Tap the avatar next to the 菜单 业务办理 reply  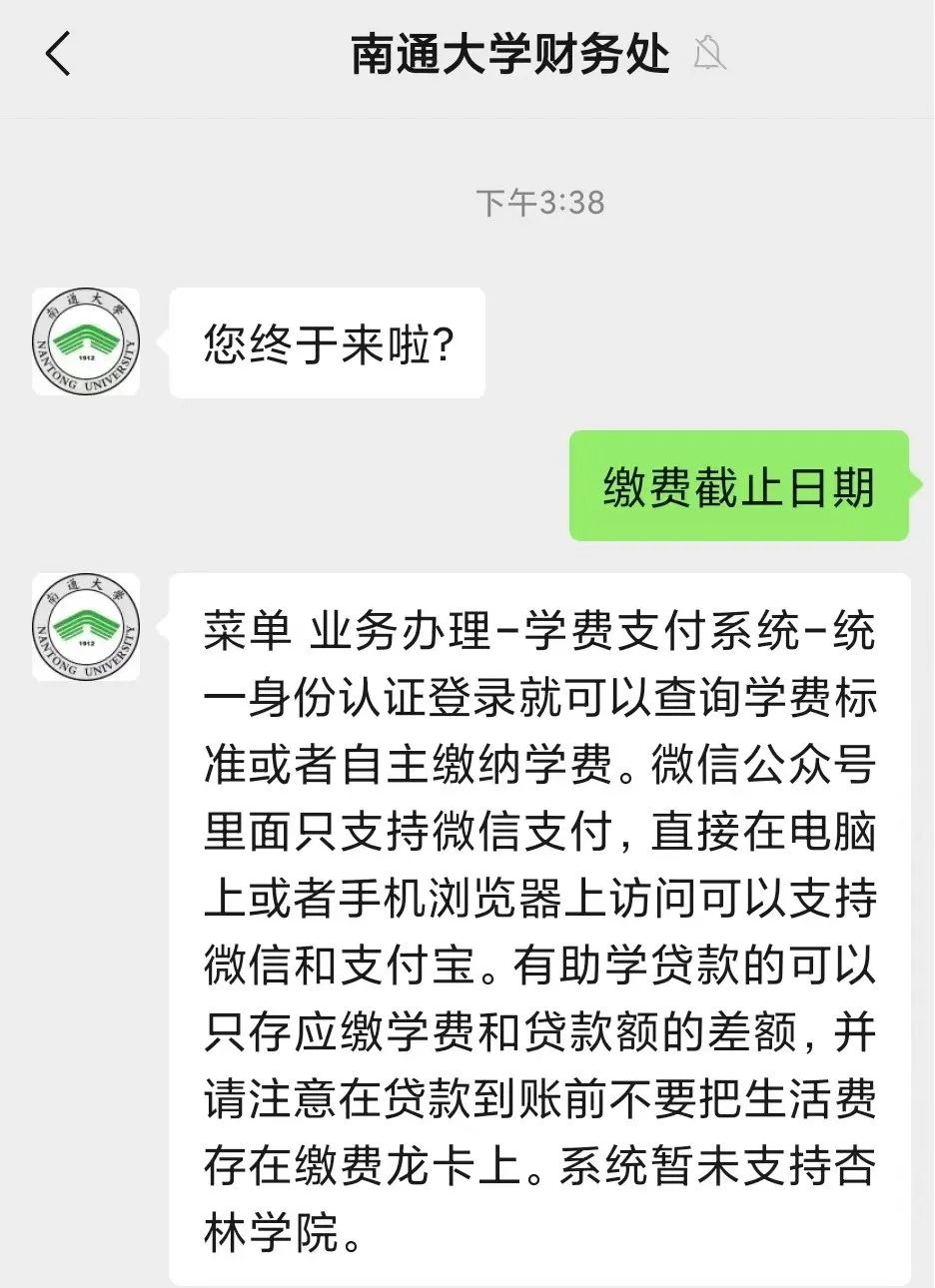pos(86,627)
